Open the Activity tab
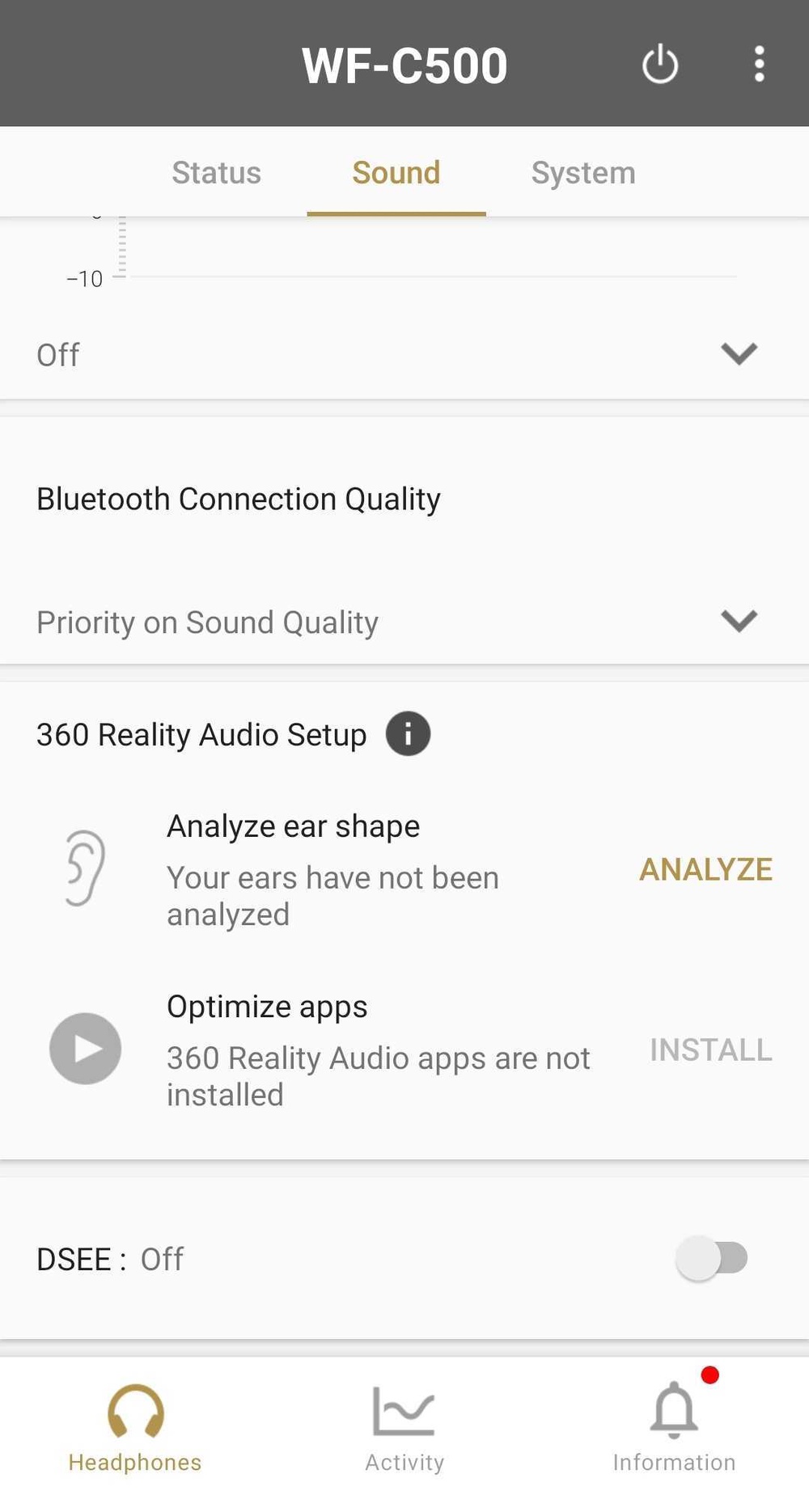The height and width of the screenshot is (1512, 809). point(404,1428)
